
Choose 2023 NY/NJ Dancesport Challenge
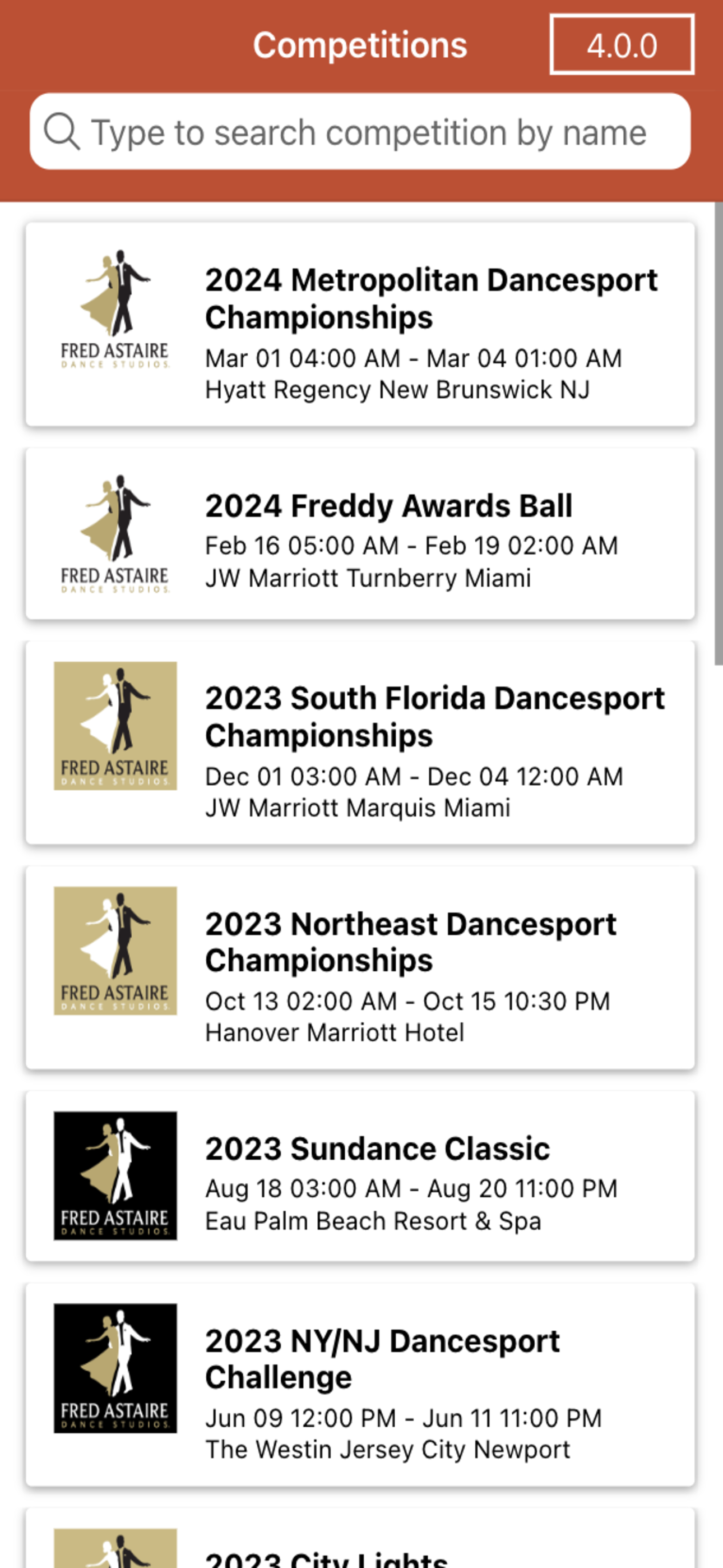coord(360,1385)
